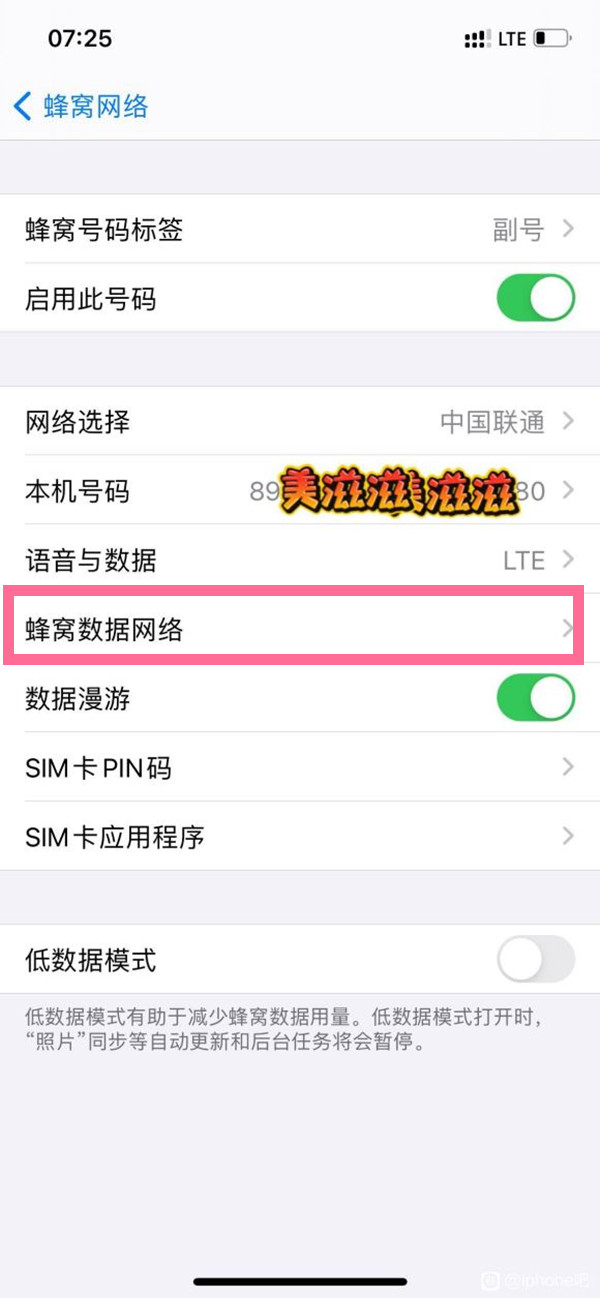The image size is (600, 1298).
Task: Open 蜂窝数据网络 settings
Action: point(300,629)
